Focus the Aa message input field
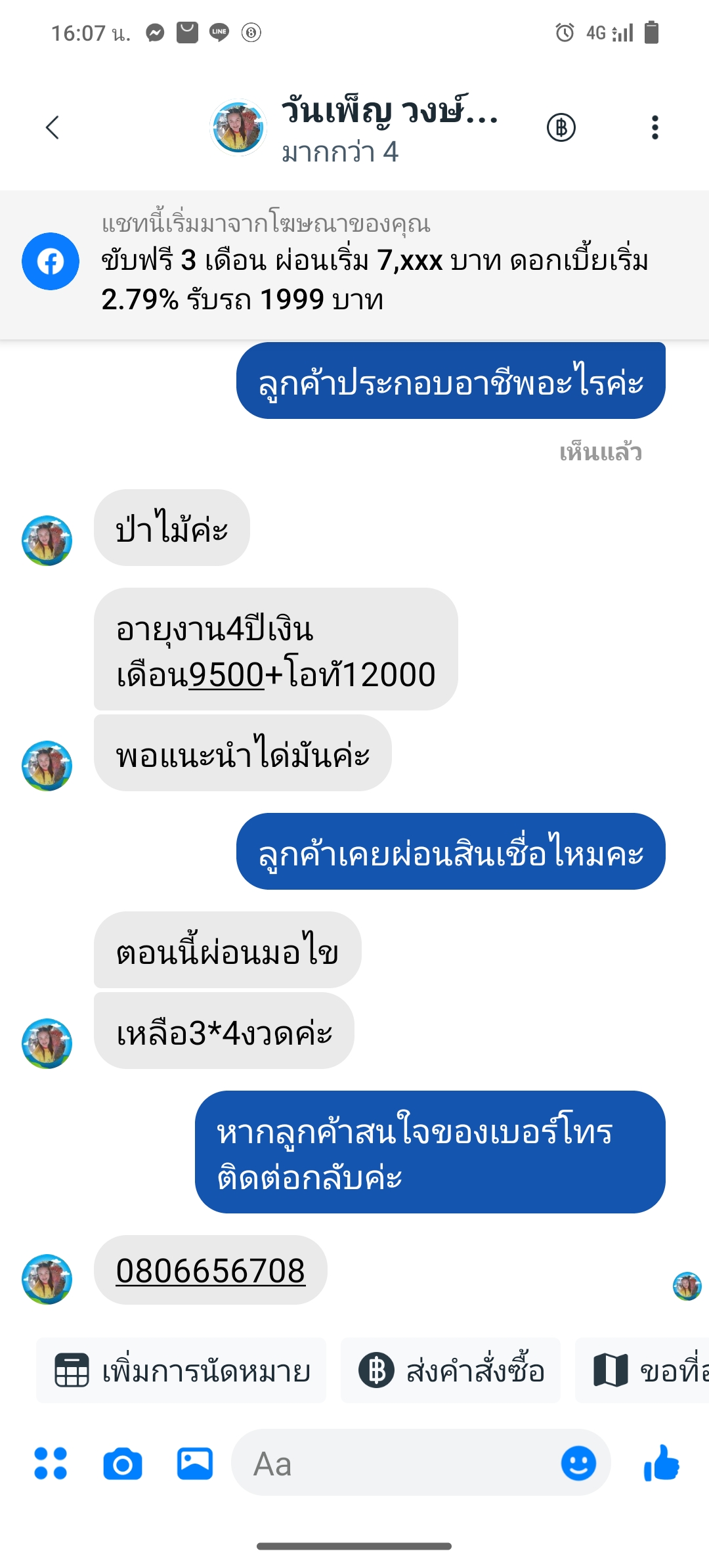 394,1463
